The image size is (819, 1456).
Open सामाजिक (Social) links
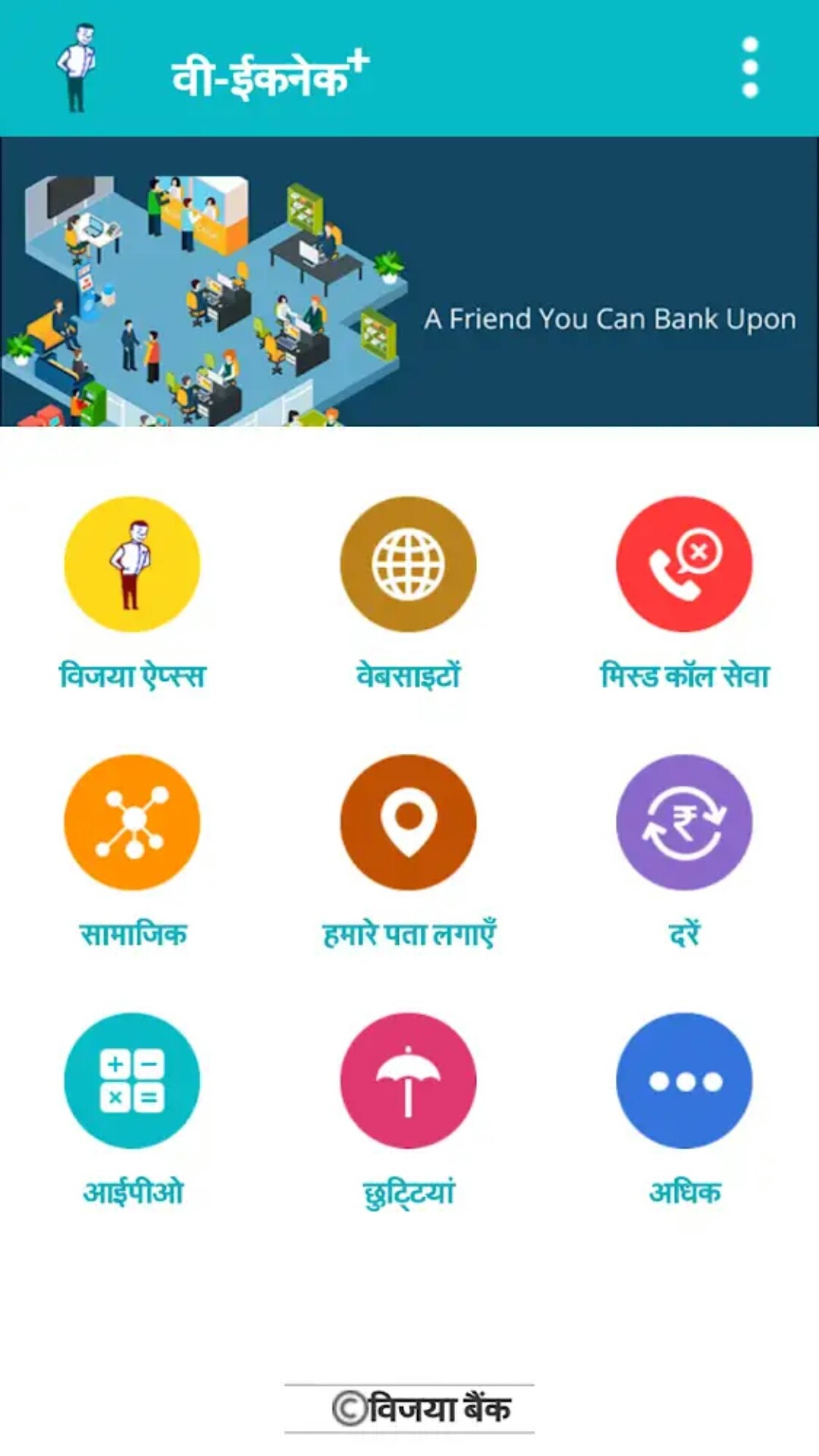click(x=132, y=823)
